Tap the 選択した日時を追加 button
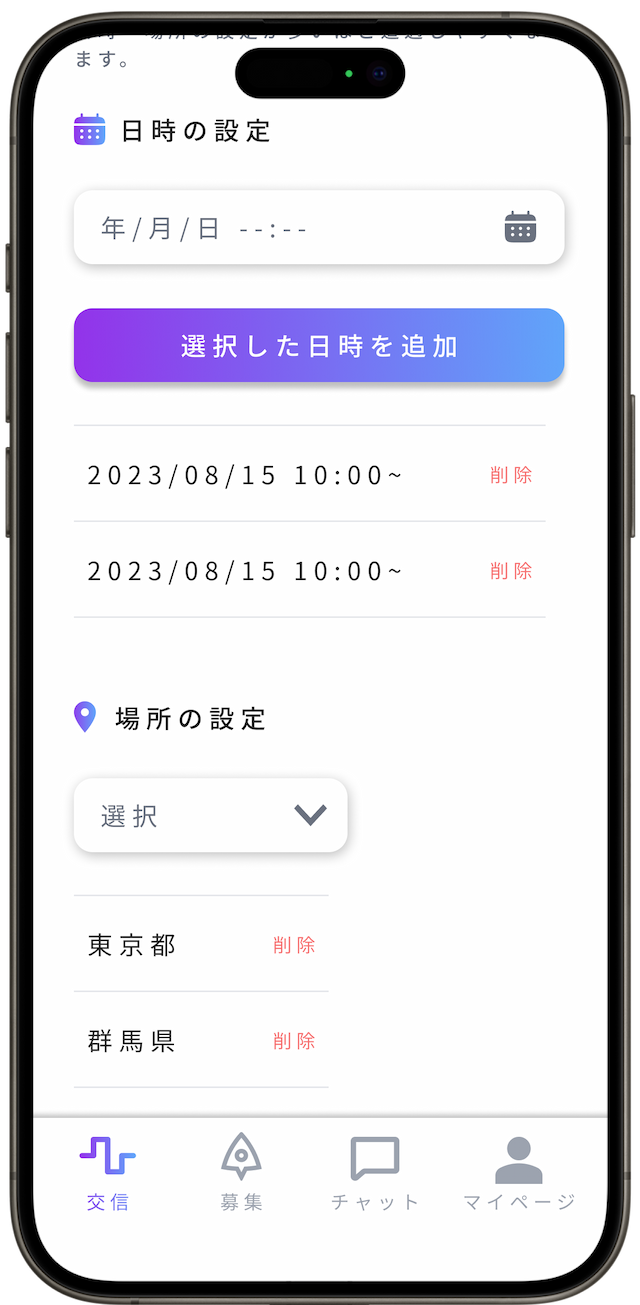This screenshot has width=640, height=1305. click(x=319, y=346)
